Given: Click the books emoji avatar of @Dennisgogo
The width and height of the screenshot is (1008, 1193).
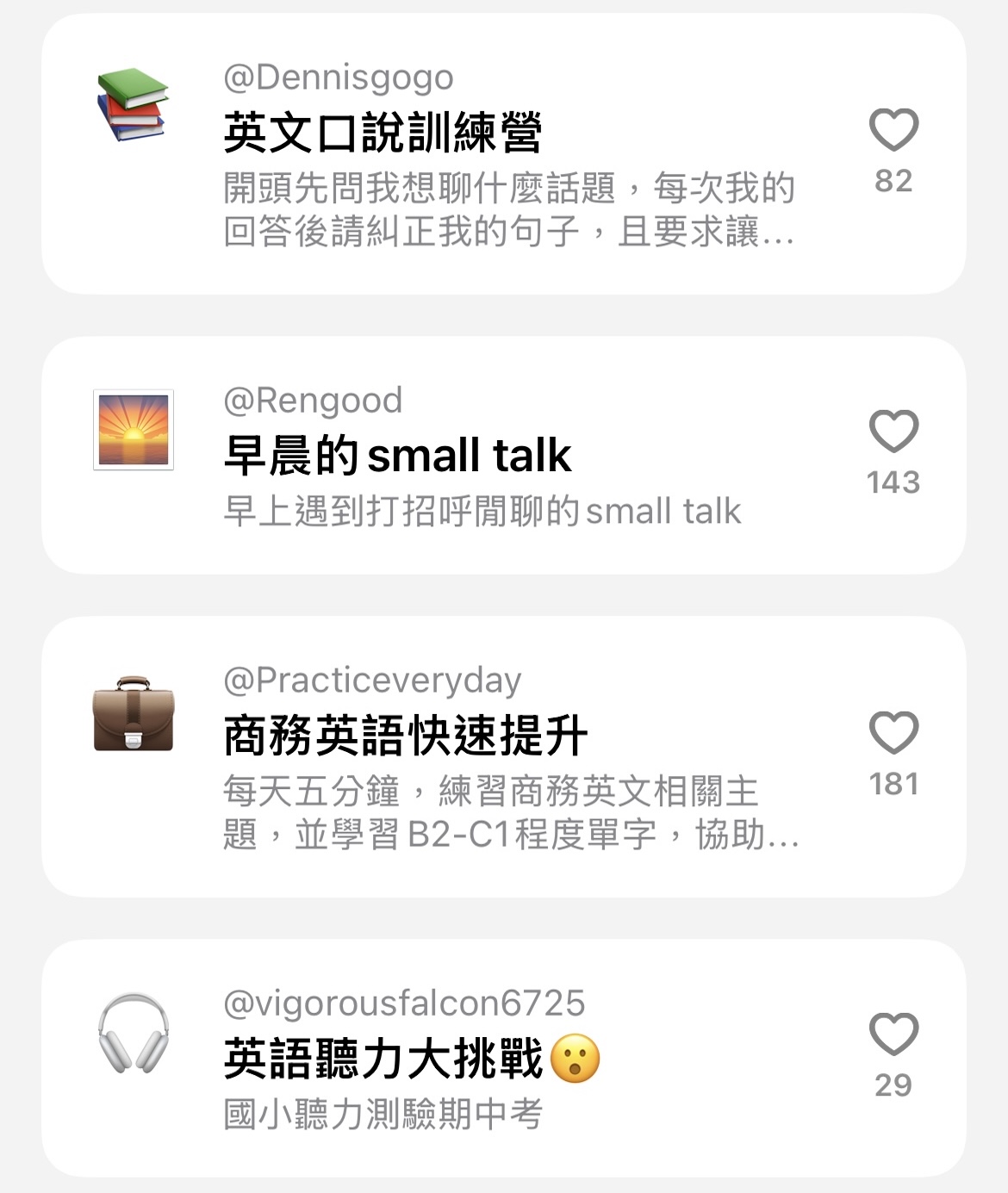Looking at the screenshot, I should coord(134,103).
